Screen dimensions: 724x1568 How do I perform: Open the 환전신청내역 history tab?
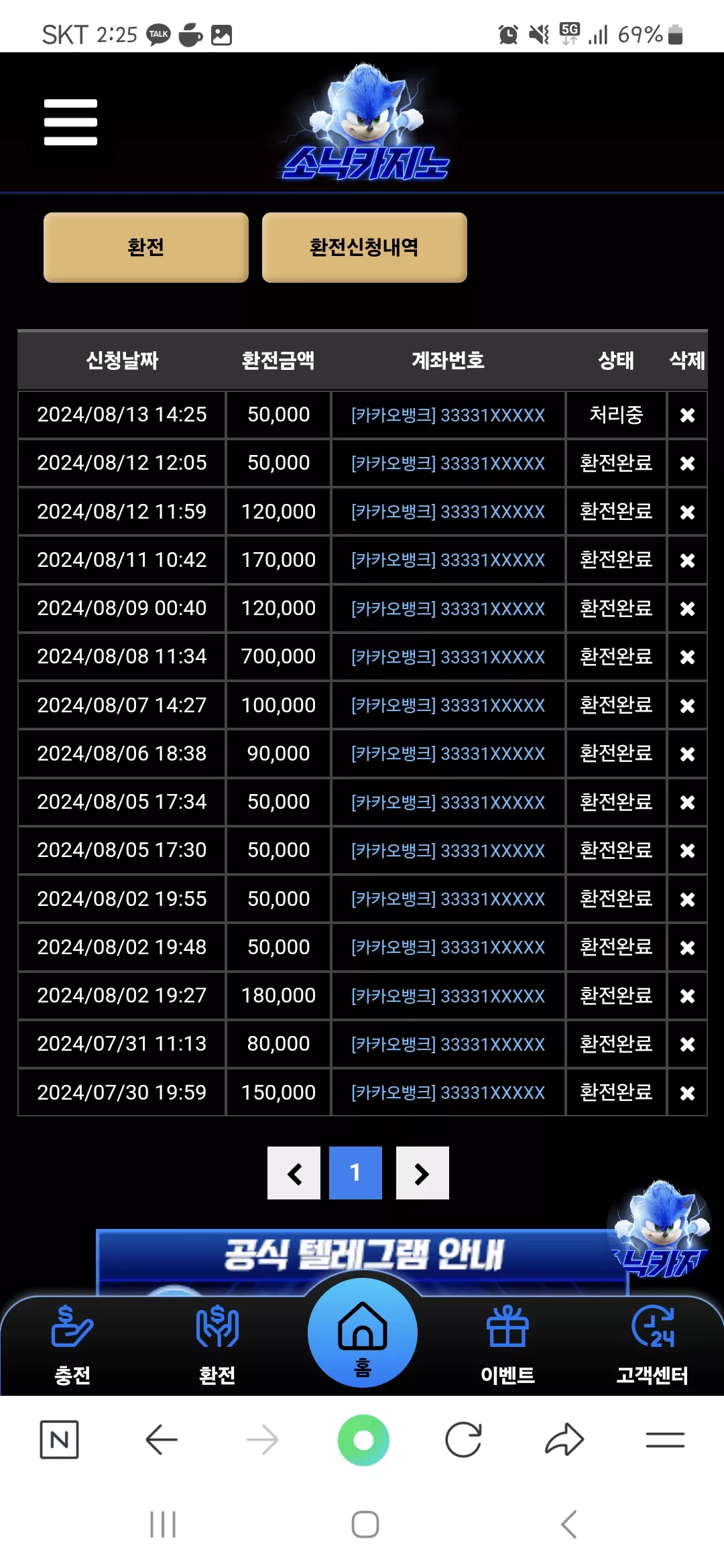point(364,247)
